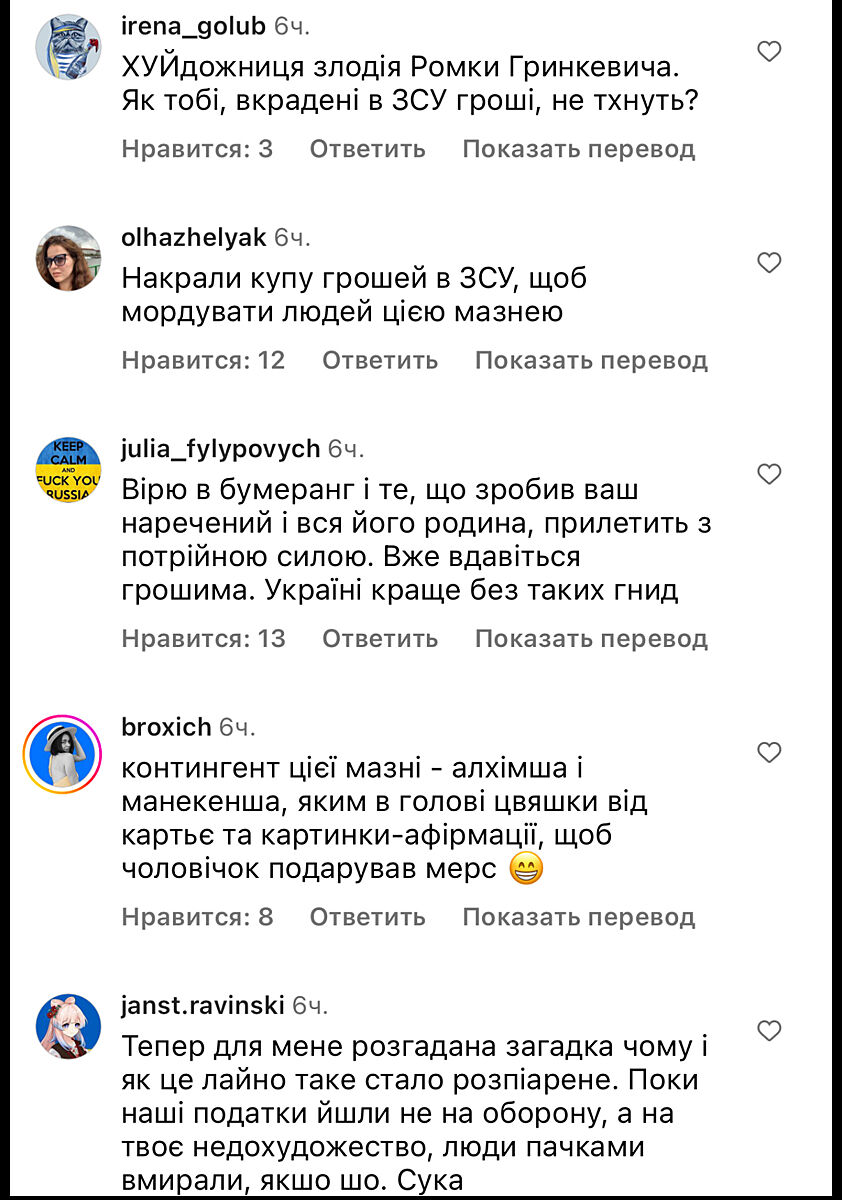Open olhazhelyak's profile avatar
The width and height of the screenshot is (842, 1200).
pyautogui.click(x=68, y=258)
